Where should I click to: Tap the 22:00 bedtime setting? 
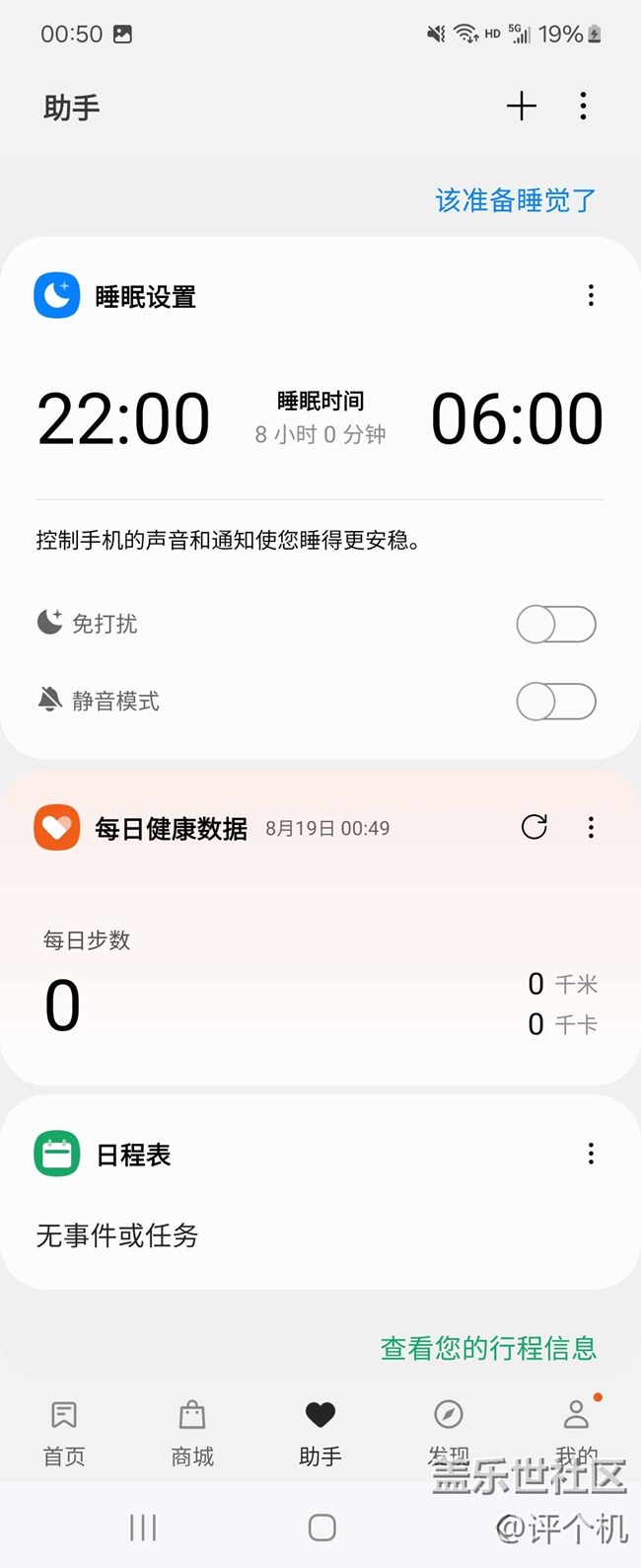coord(123,418)
